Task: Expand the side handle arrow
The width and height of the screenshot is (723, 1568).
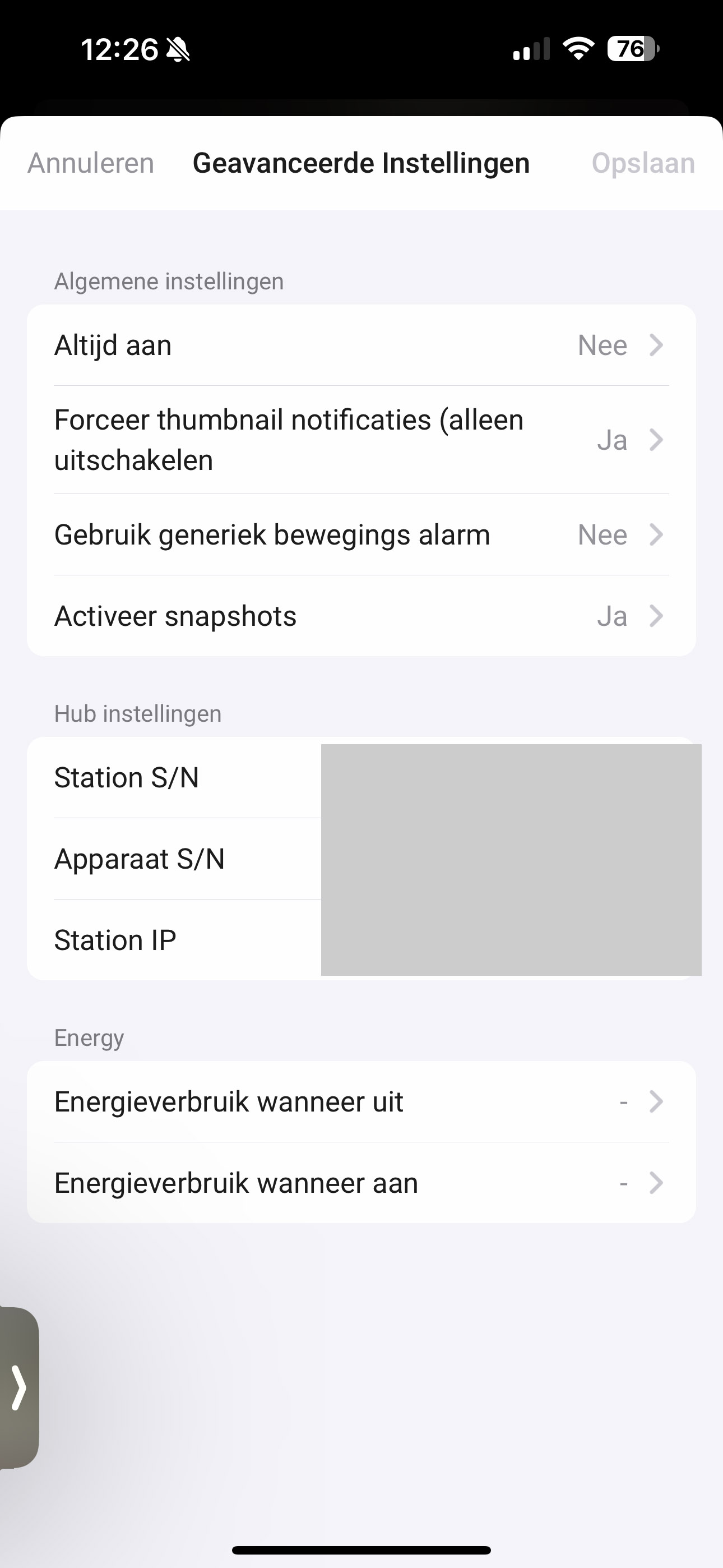Action: [x=19, y=1388]
